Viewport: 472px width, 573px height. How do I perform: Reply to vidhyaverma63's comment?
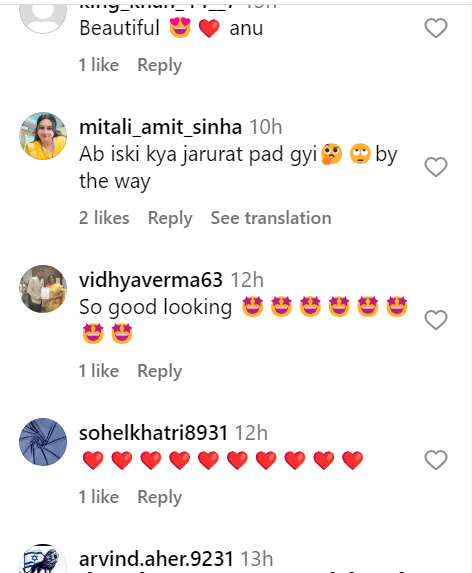tap(159, 371)
